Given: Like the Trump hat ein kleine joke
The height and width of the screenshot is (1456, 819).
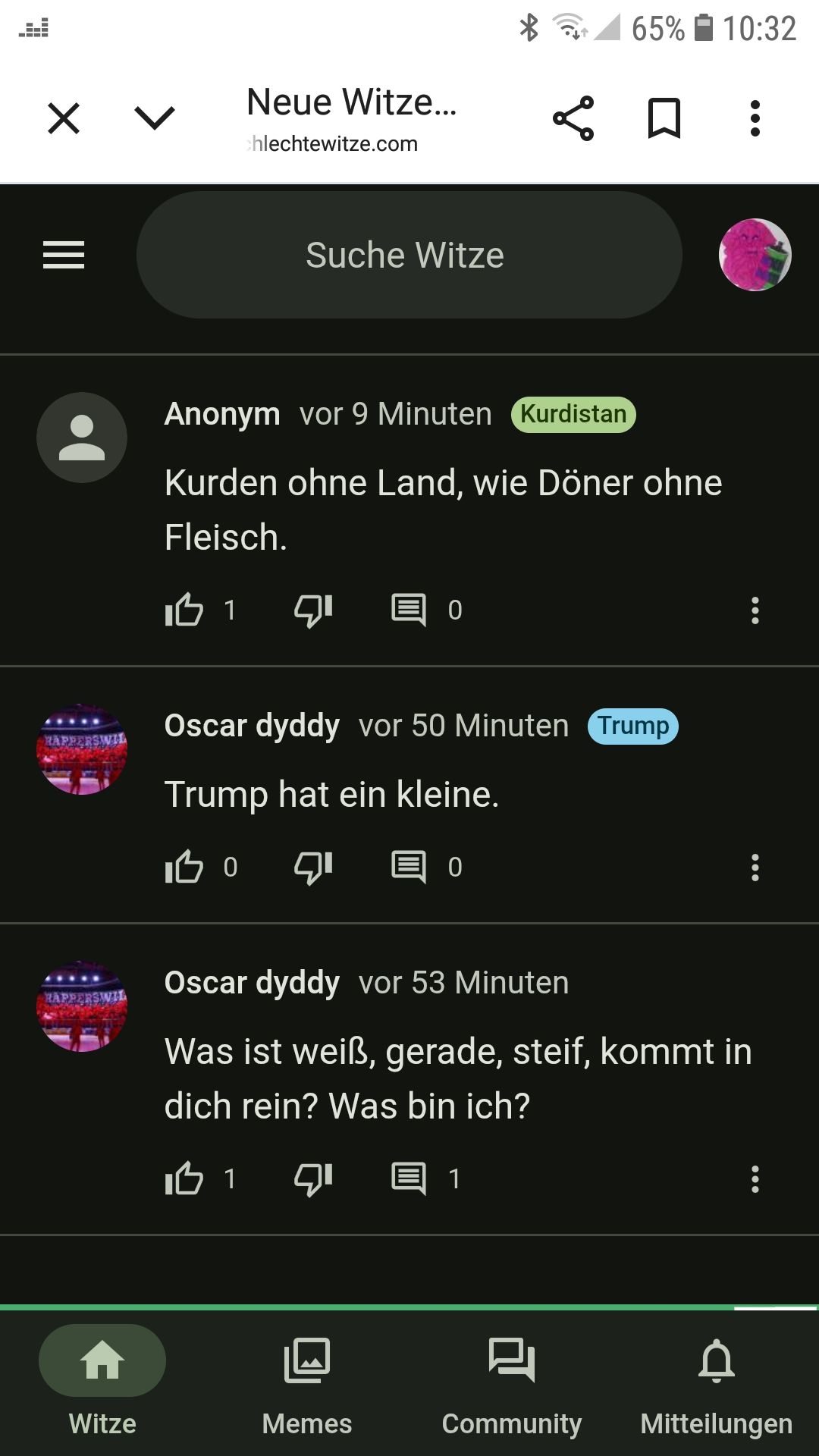Looking at the screenshot, I should (184, 867).
